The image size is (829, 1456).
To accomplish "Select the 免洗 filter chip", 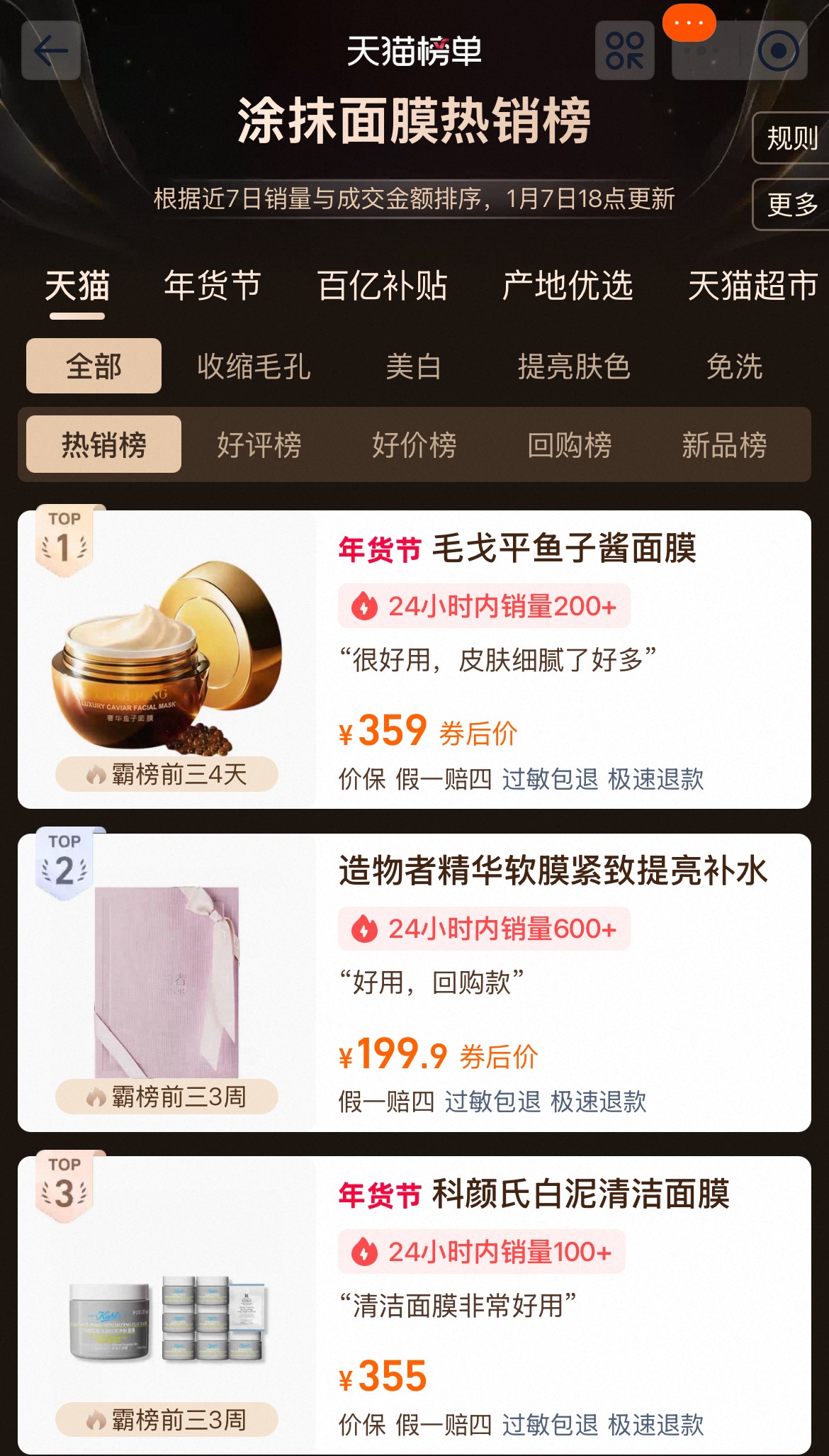I will [734, 366].
